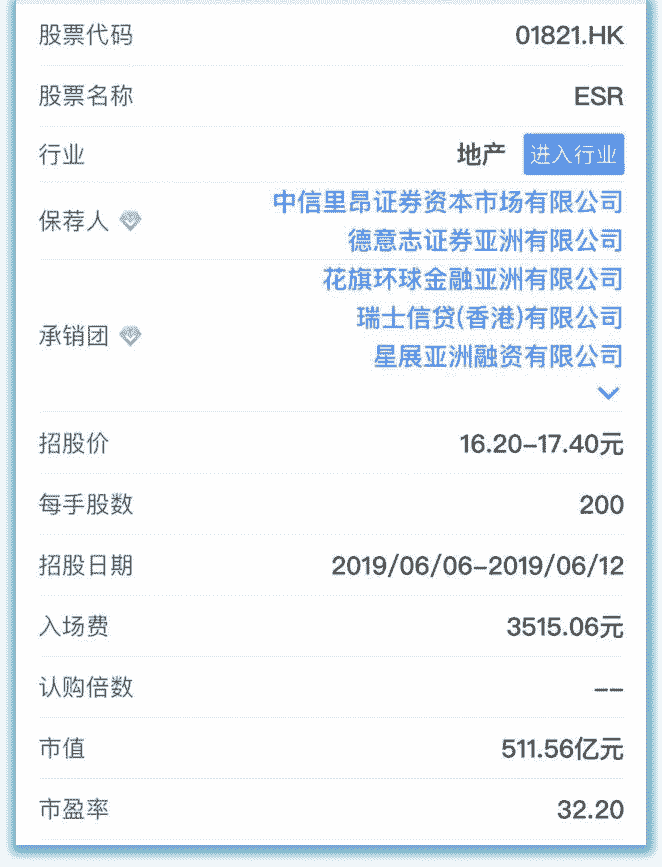Open sponsor 德意志证券亚洲有限公司

pyautogui.click(x=484, y=240)
